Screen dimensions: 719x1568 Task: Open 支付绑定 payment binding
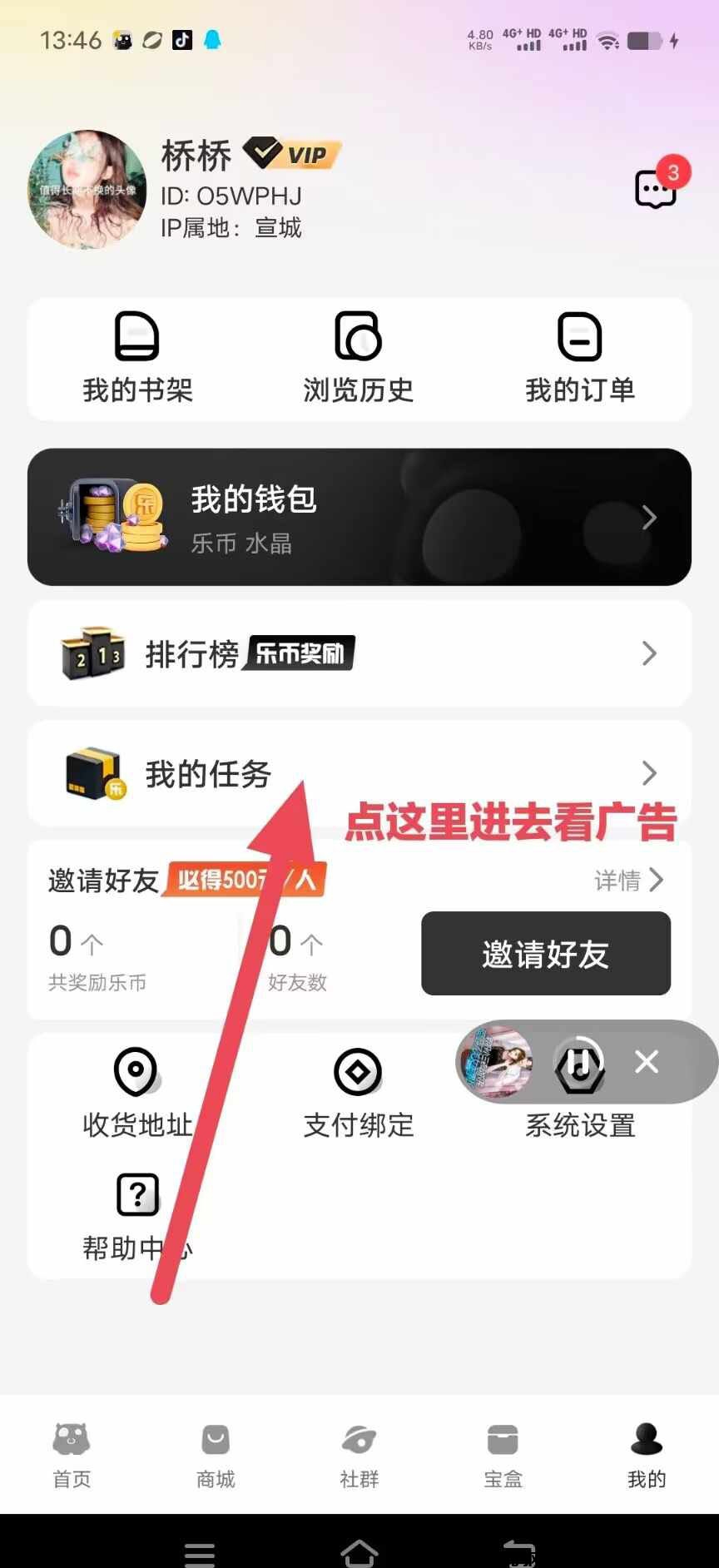pos(359,1092)
